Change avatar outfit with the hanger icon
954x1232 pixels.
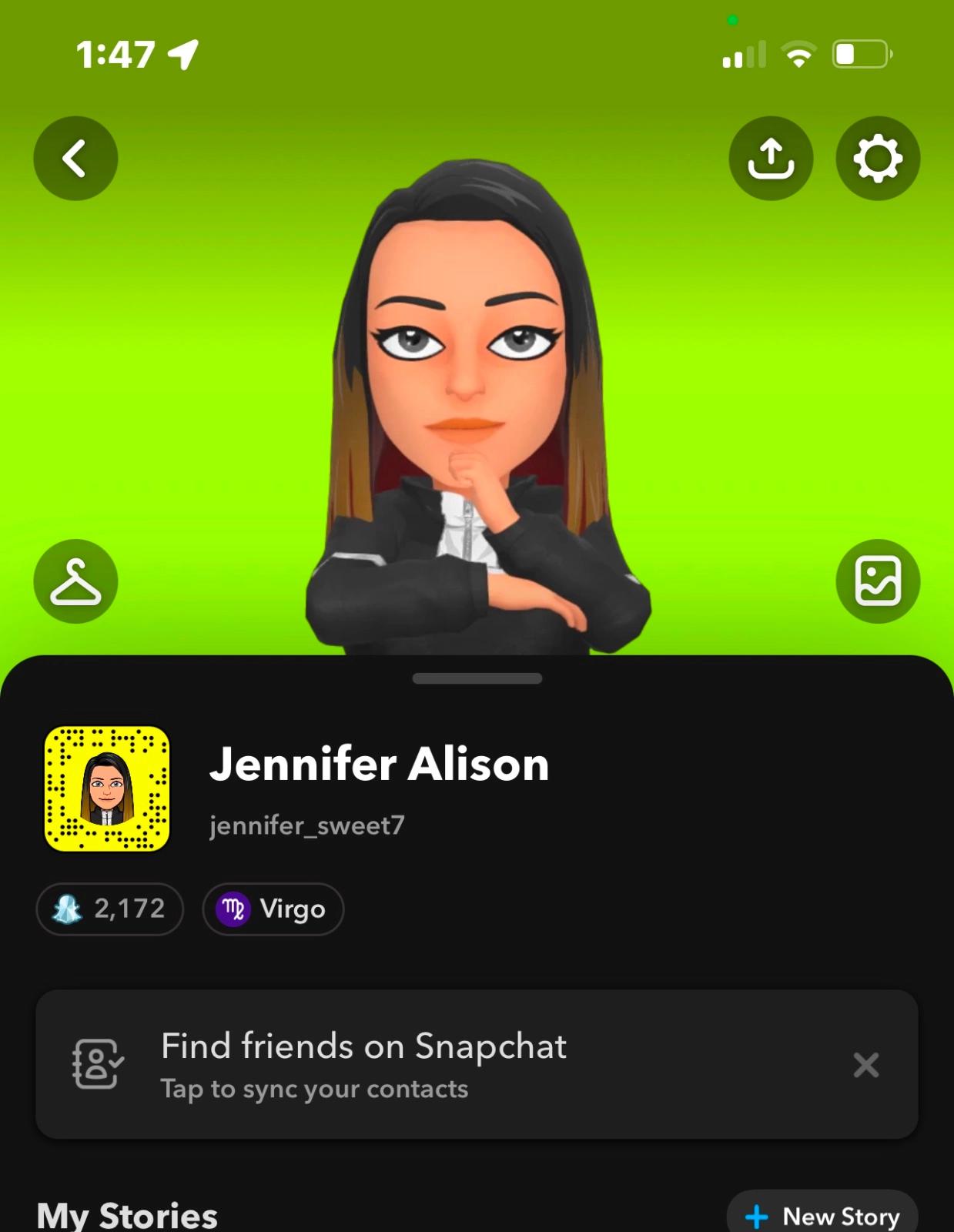pos(75,581)
